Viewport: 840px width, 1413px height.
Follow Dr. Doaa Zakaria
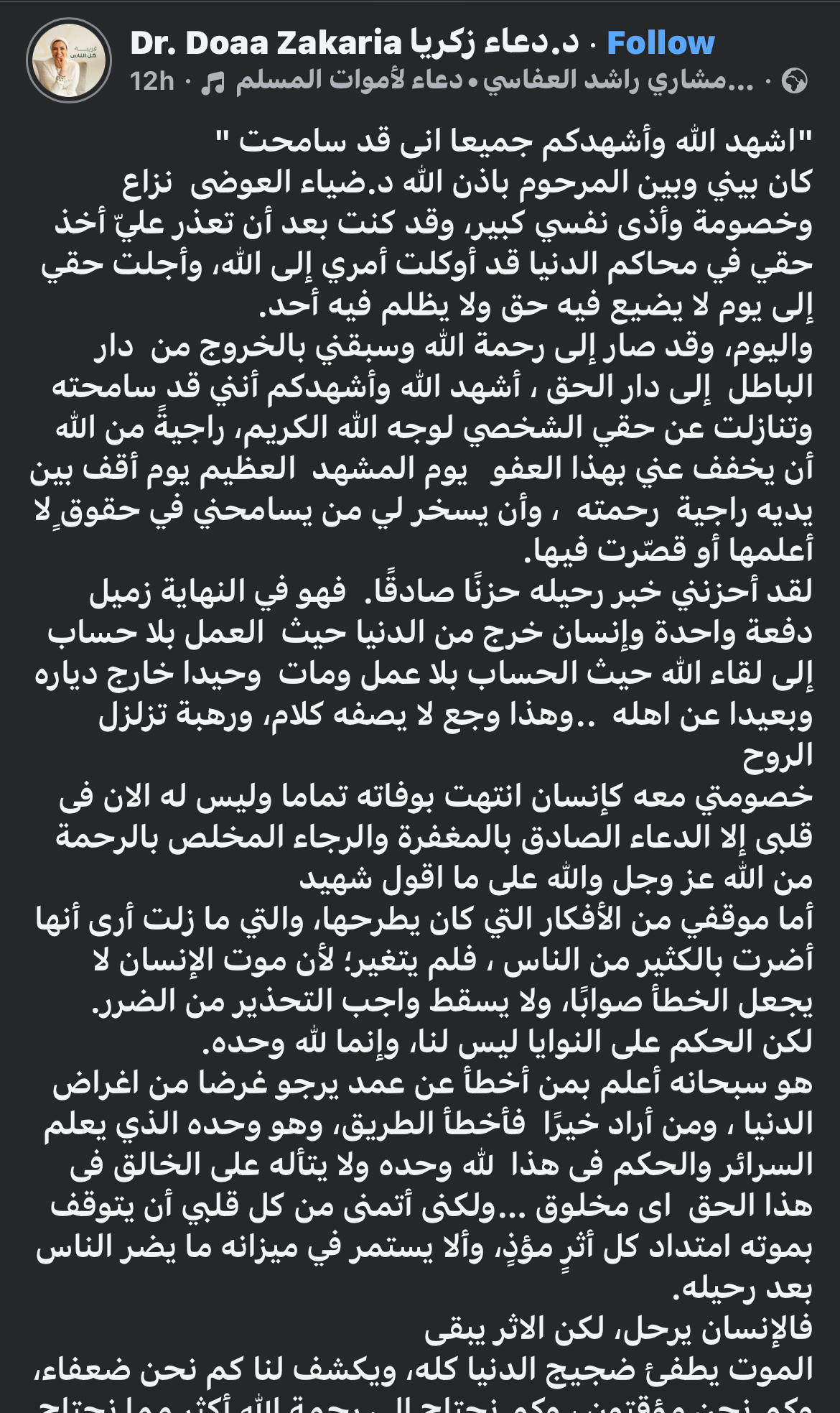(x=661, y=43)
